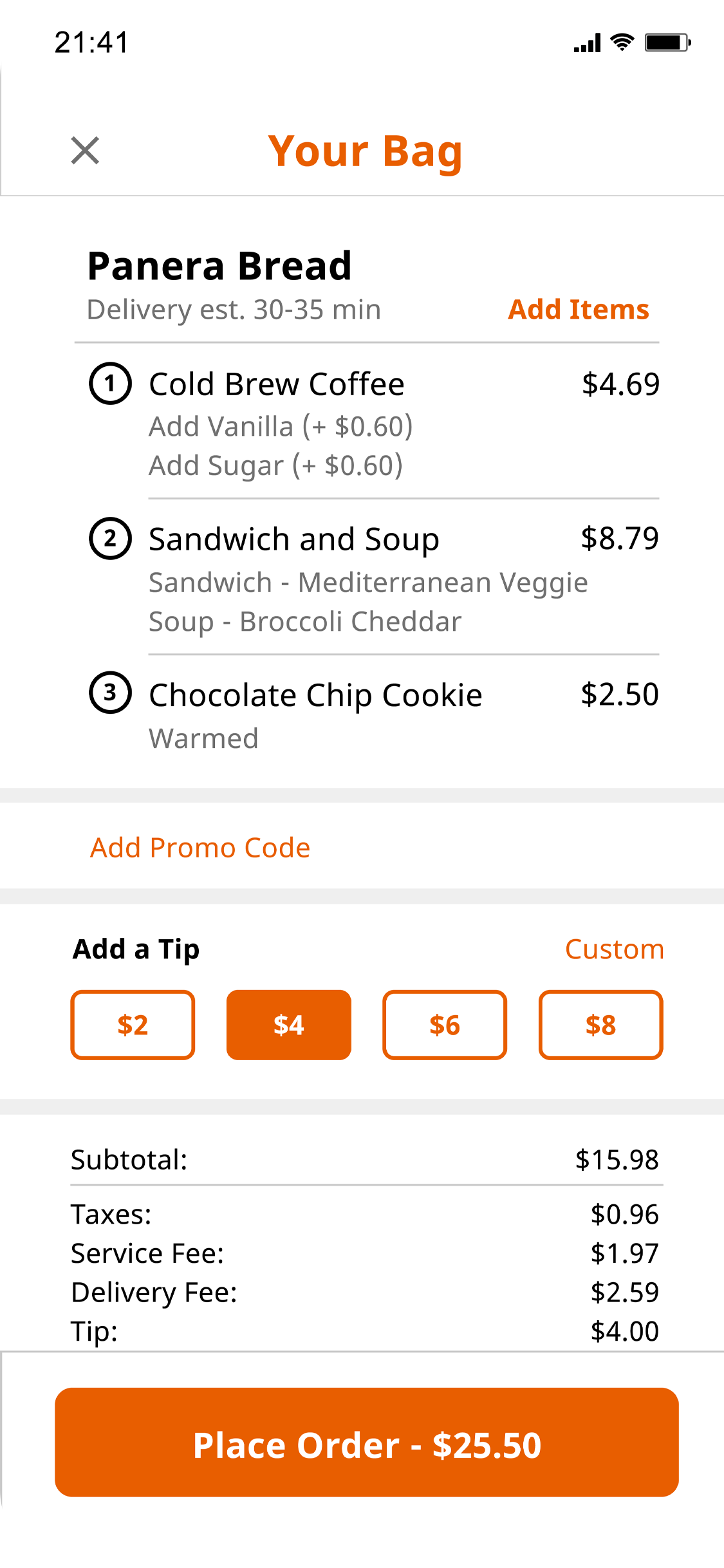Select the $4 tip option
This screenshot has height=1568, width=724.
289,1025
